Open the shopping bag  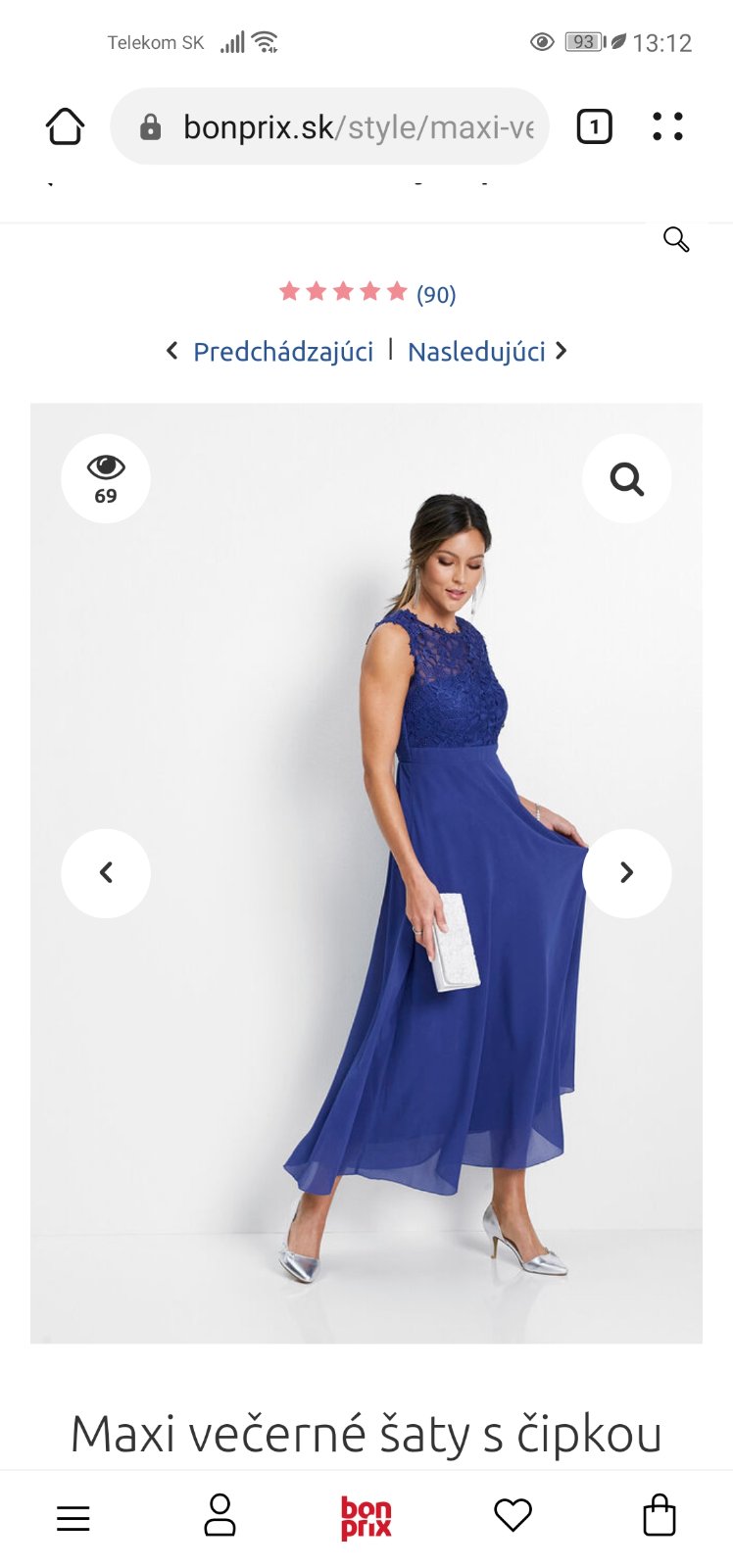click(659, 1516)
